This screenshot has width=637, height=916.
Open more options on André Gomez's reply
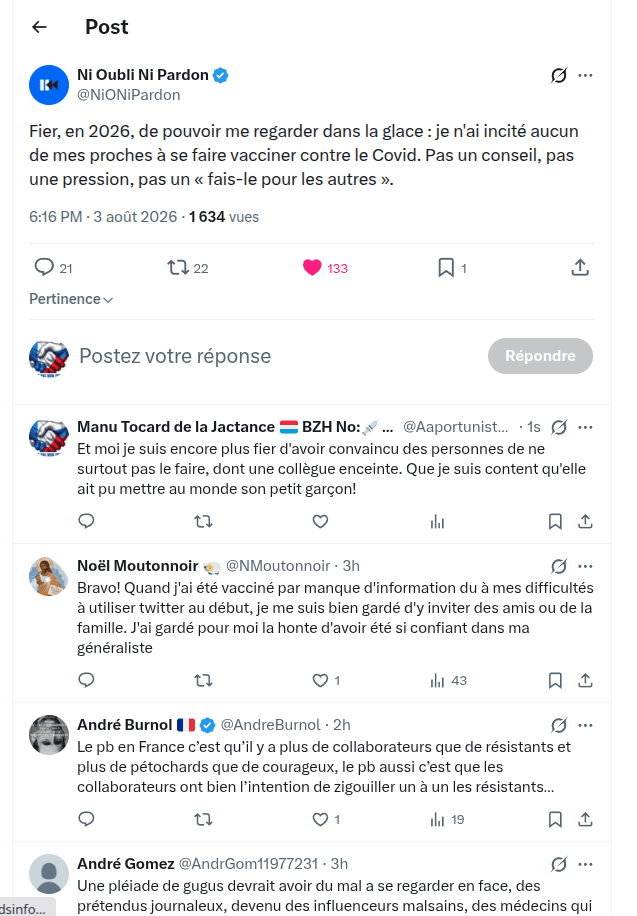coord(585,864)
